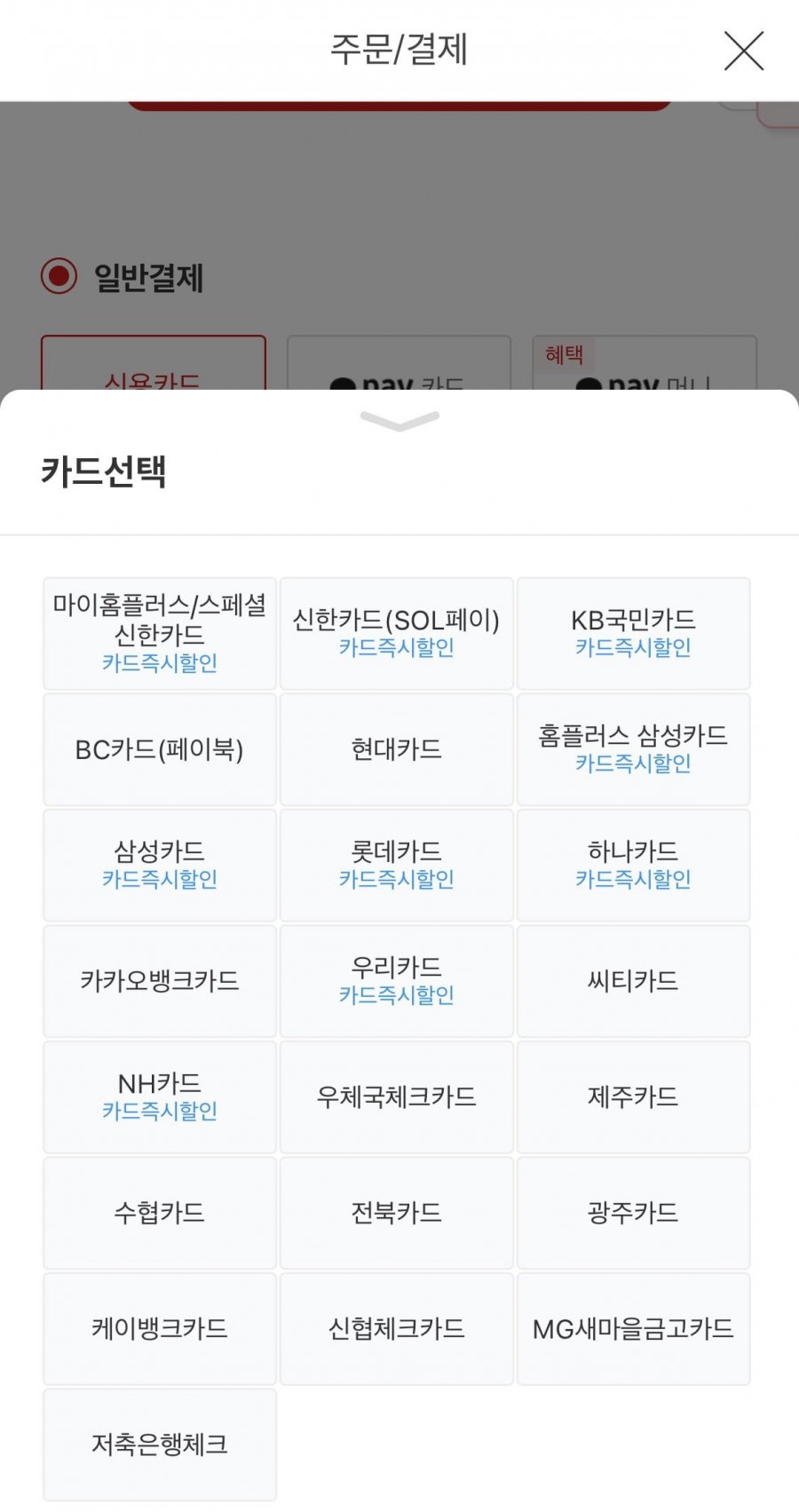This screenshot has width=799, height=1512.
Task: Close the order/payment screen
Action: pos(743,51)
